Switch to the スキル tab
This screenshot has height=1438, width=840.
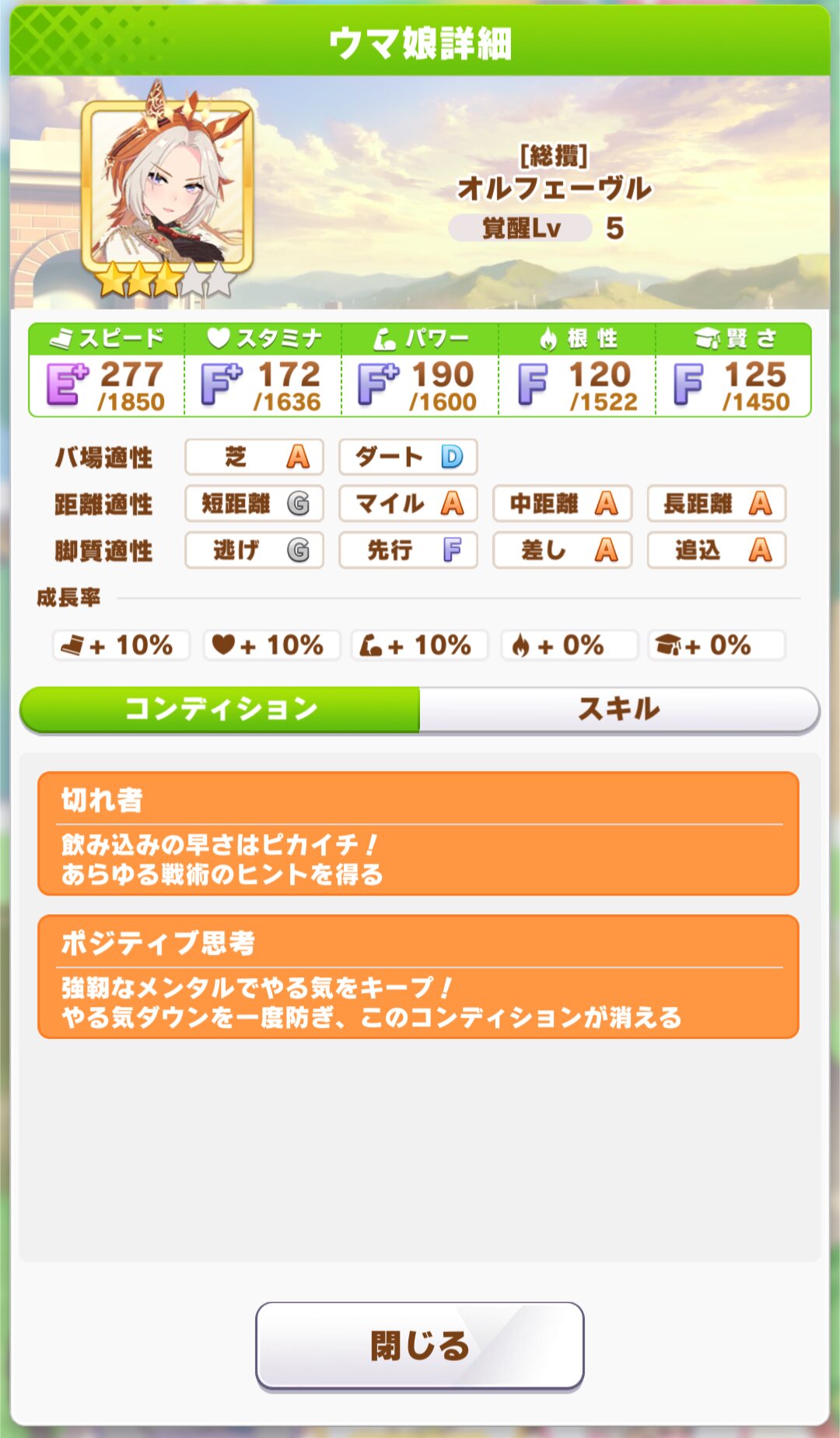619,709
